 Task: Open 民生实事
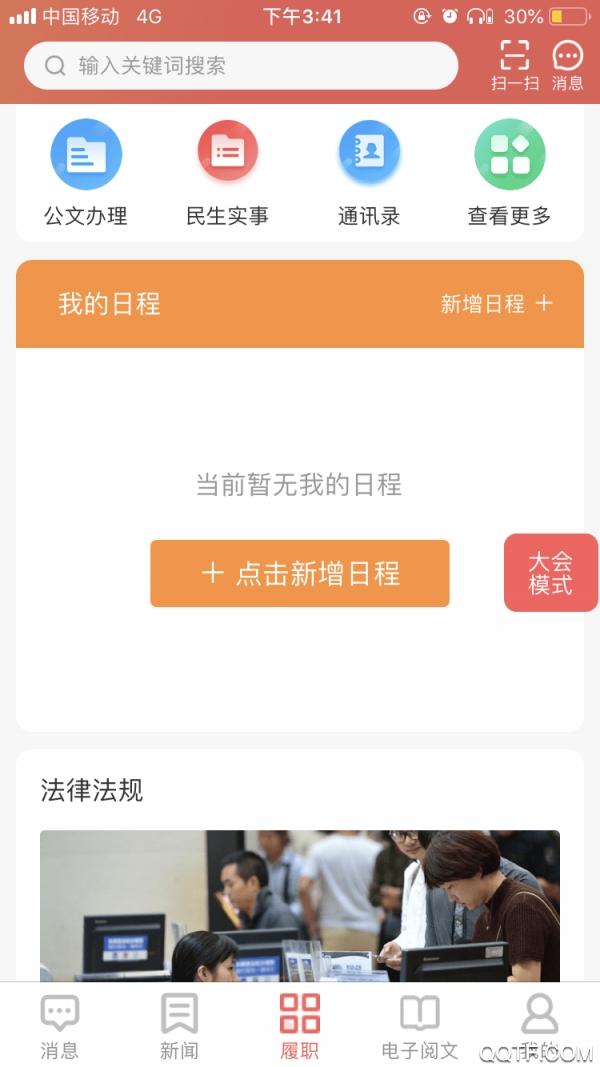227,172
